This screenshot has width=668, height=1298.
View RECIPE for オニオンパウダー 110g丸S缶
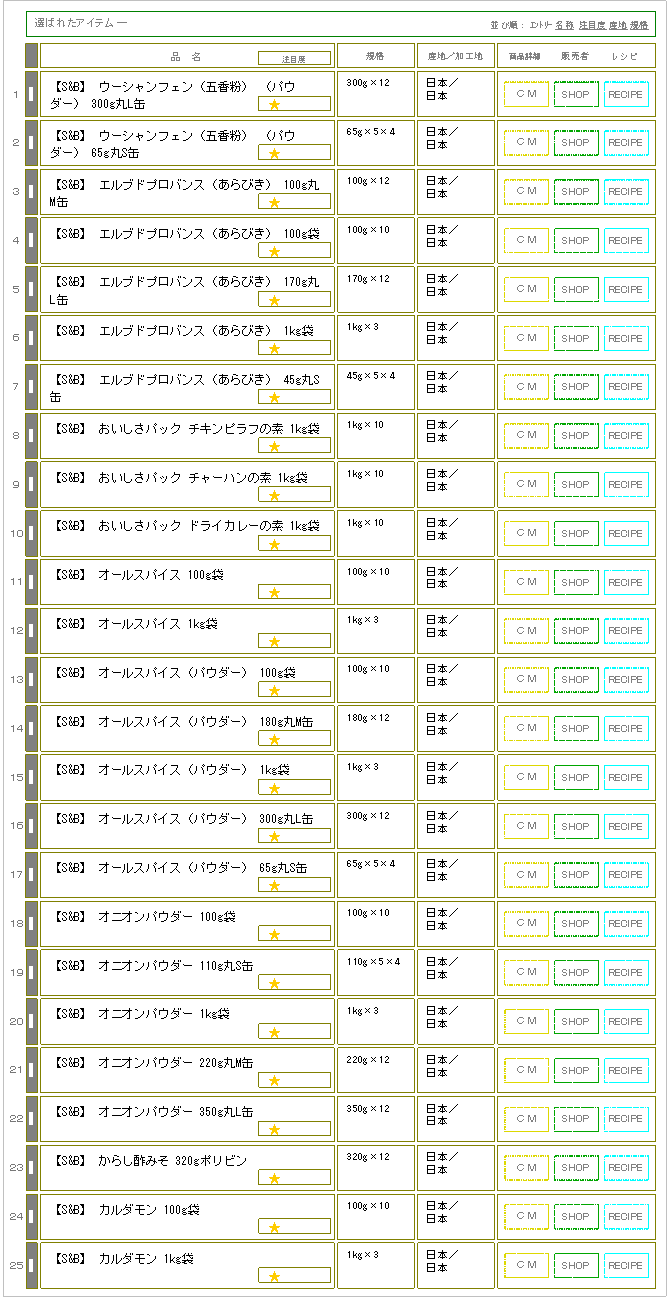tap(626, 973)
